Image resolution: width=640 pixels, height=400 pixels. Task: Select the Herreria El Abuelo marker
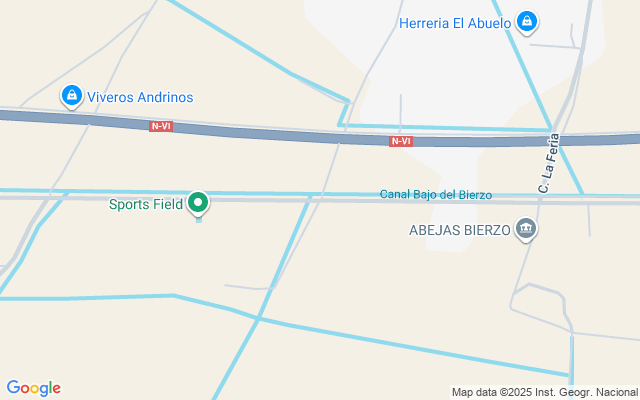coord(527,22)
